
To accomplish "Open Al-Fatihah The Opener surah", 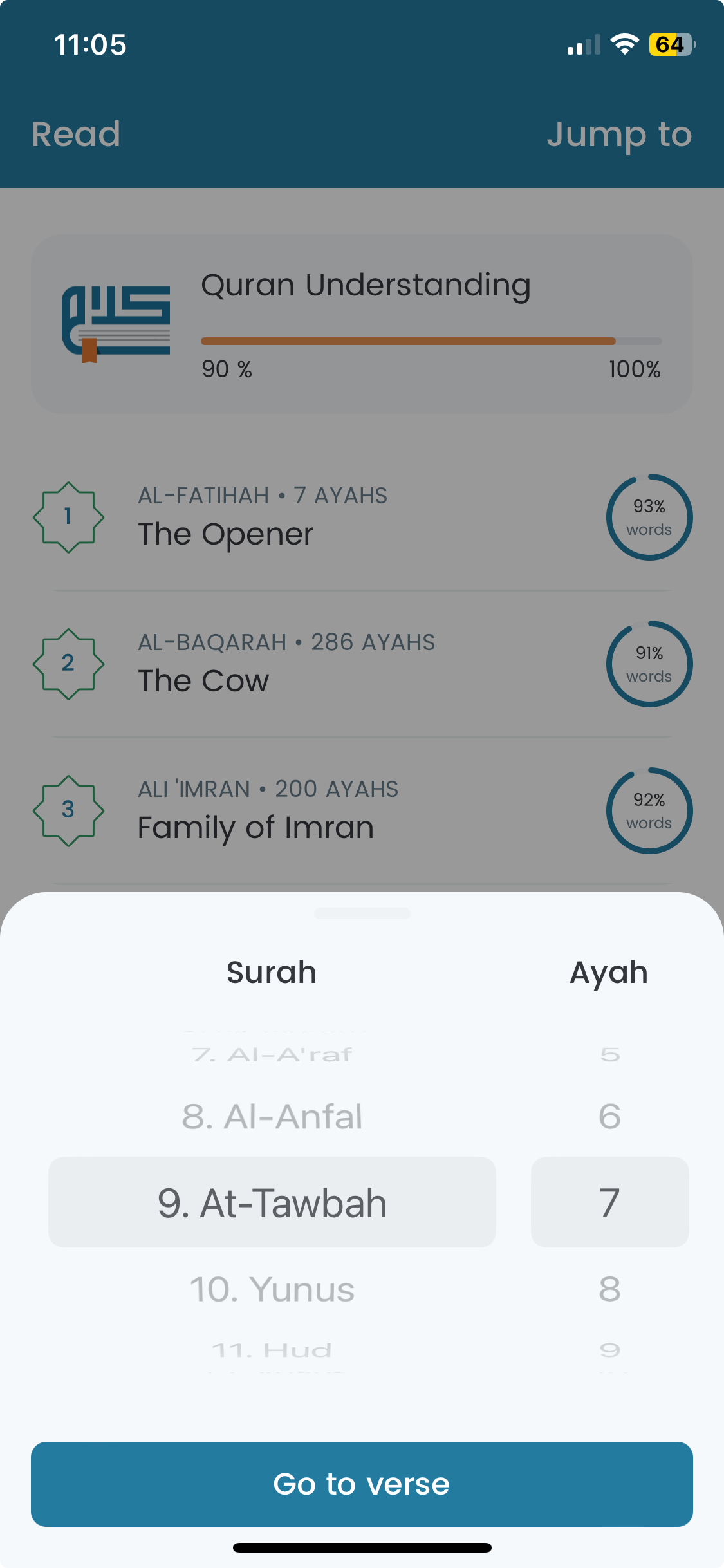I will click(362, 518).
